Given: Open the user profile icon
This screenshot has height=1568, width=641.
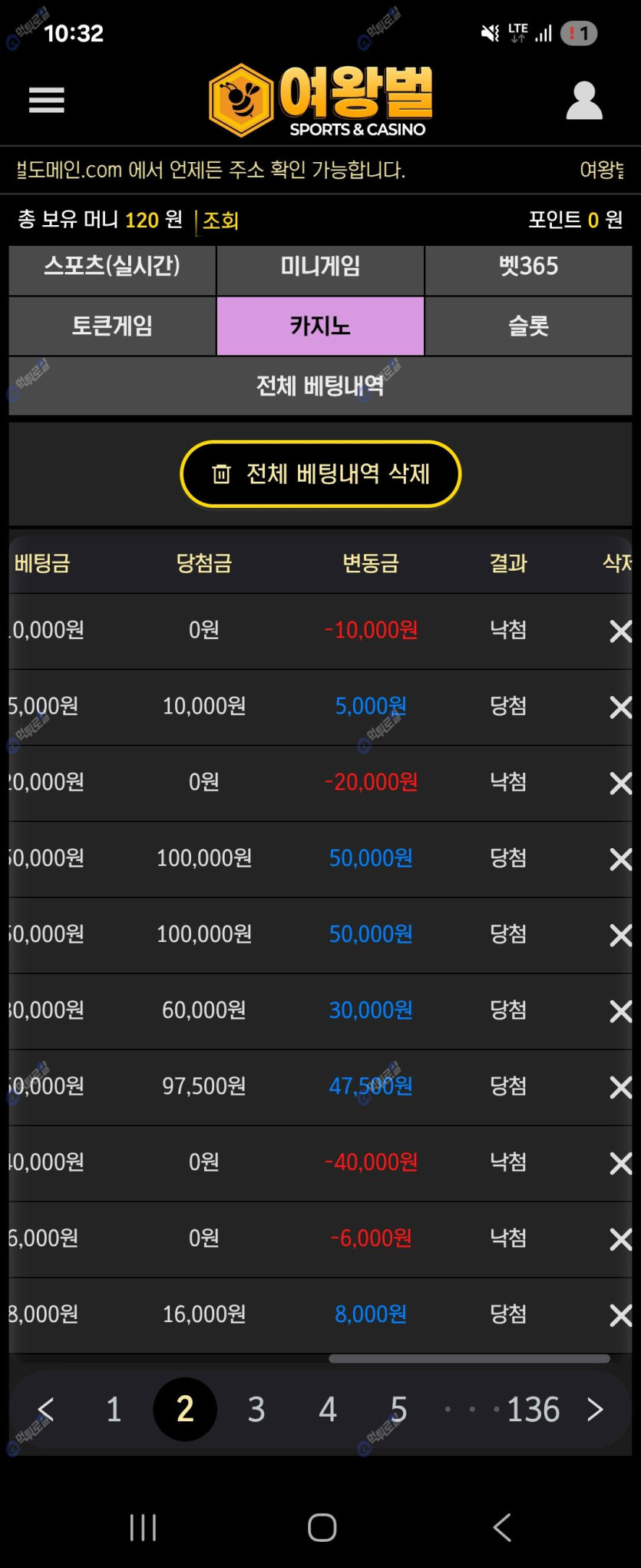Looking at the screenshot, I should [584, 101].
